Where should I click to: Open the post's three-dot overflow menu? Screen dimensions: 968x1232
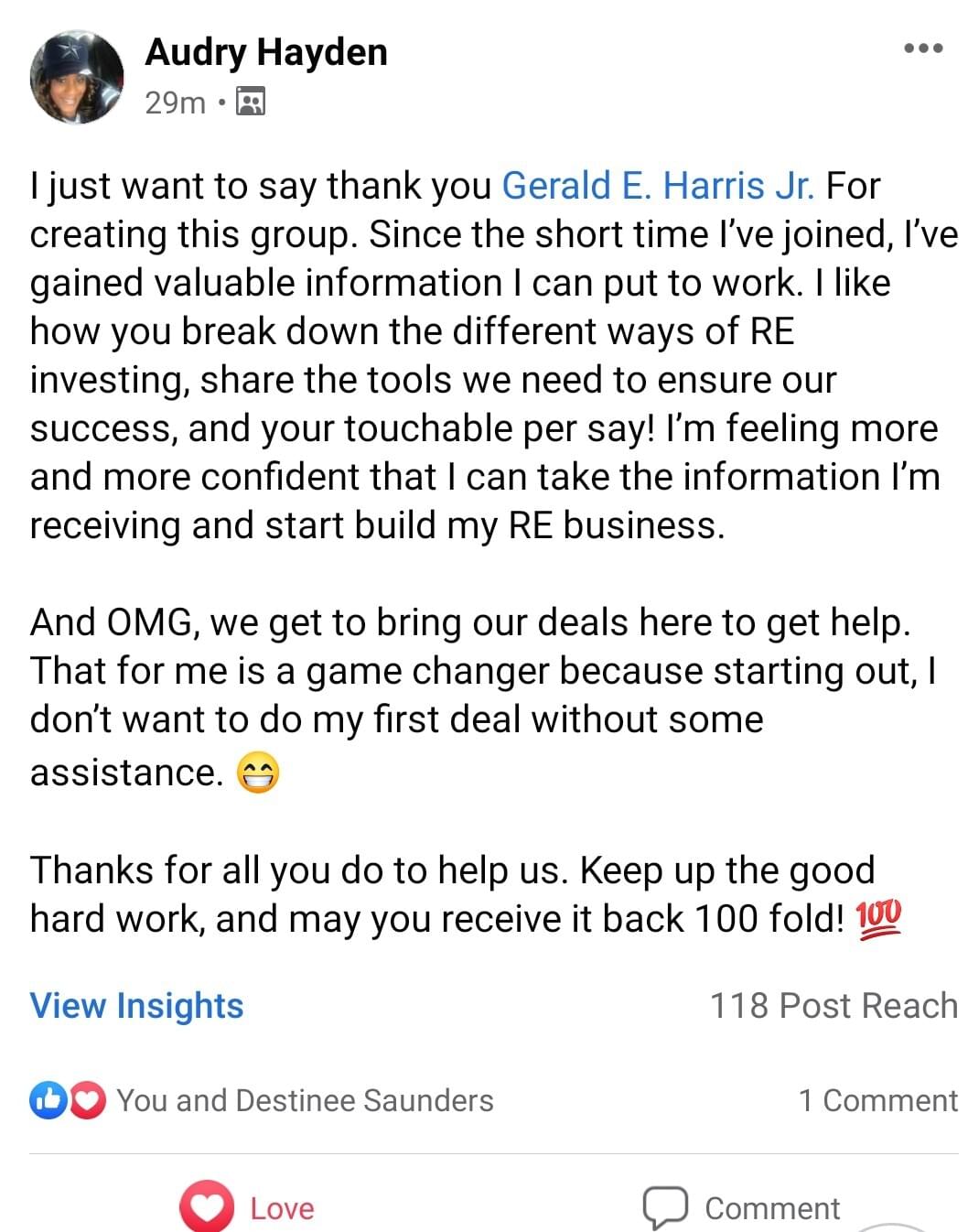pyautogui.click(x=922, y=49)
